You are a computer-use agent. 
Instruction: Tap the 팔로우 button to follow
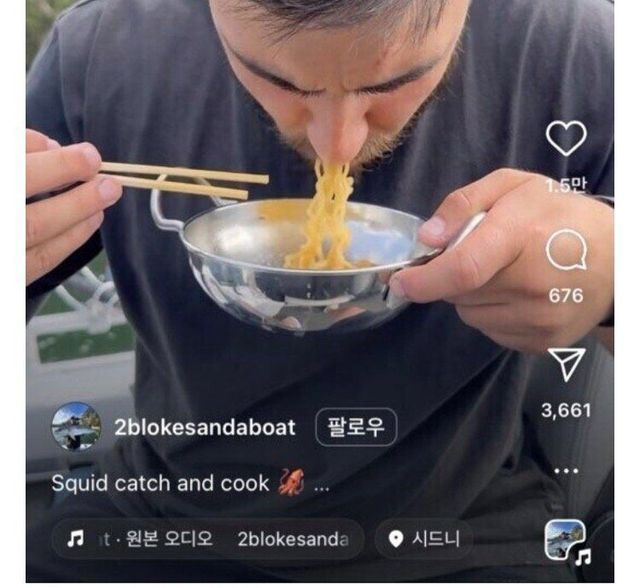coord(357,427)
